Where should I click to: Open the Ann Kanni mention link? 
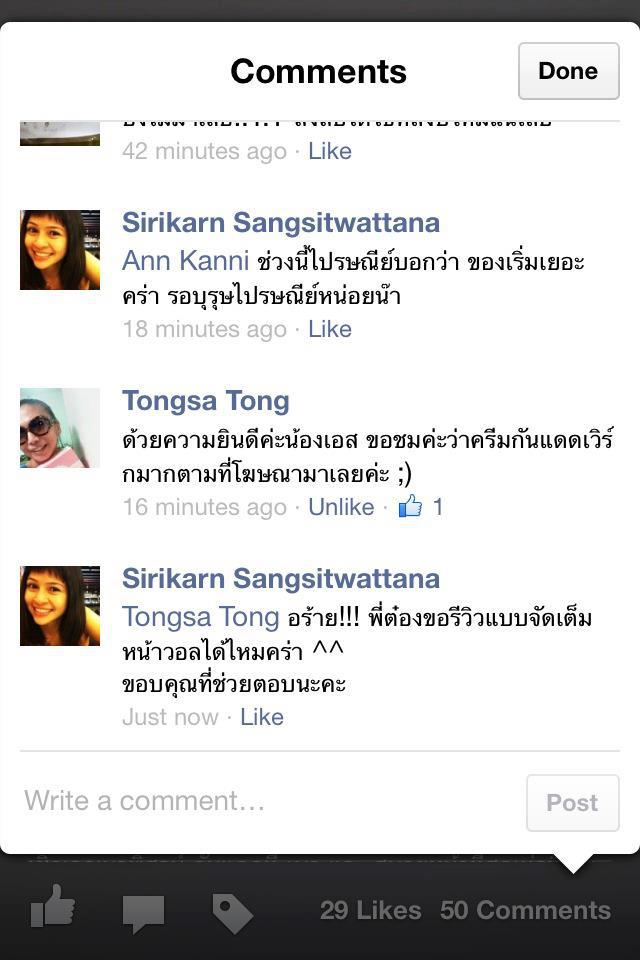(185, 262)
